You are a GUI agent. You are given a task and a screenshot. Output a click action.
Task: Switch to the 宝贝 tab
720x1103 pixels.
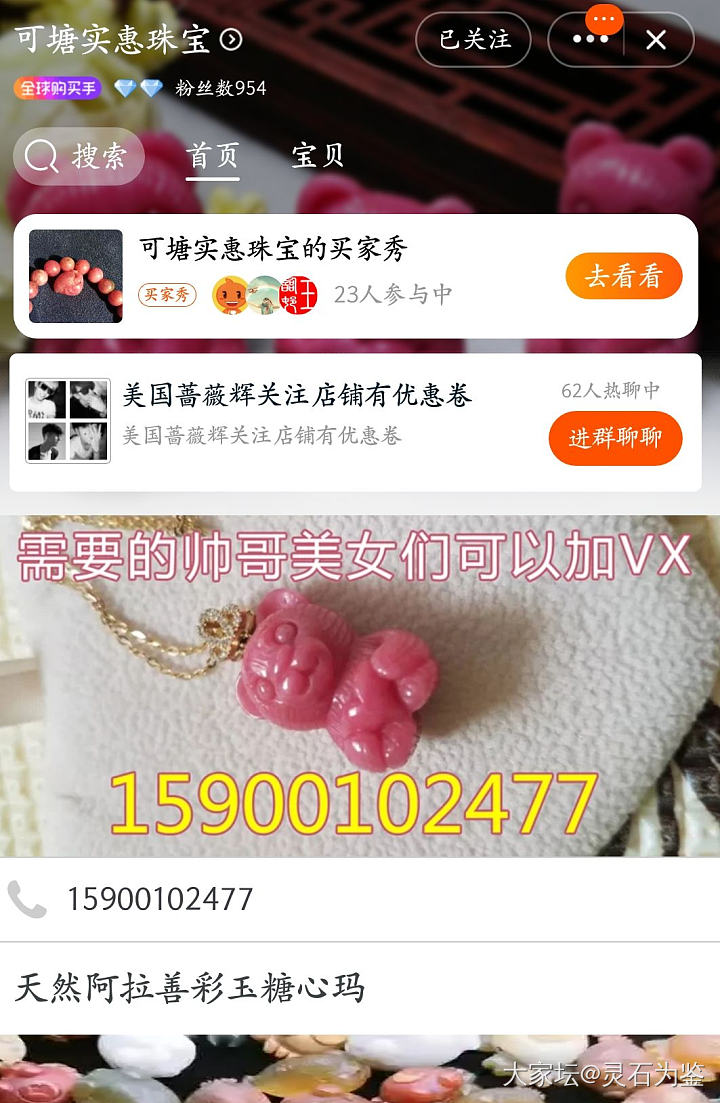(x=318, y=156)
